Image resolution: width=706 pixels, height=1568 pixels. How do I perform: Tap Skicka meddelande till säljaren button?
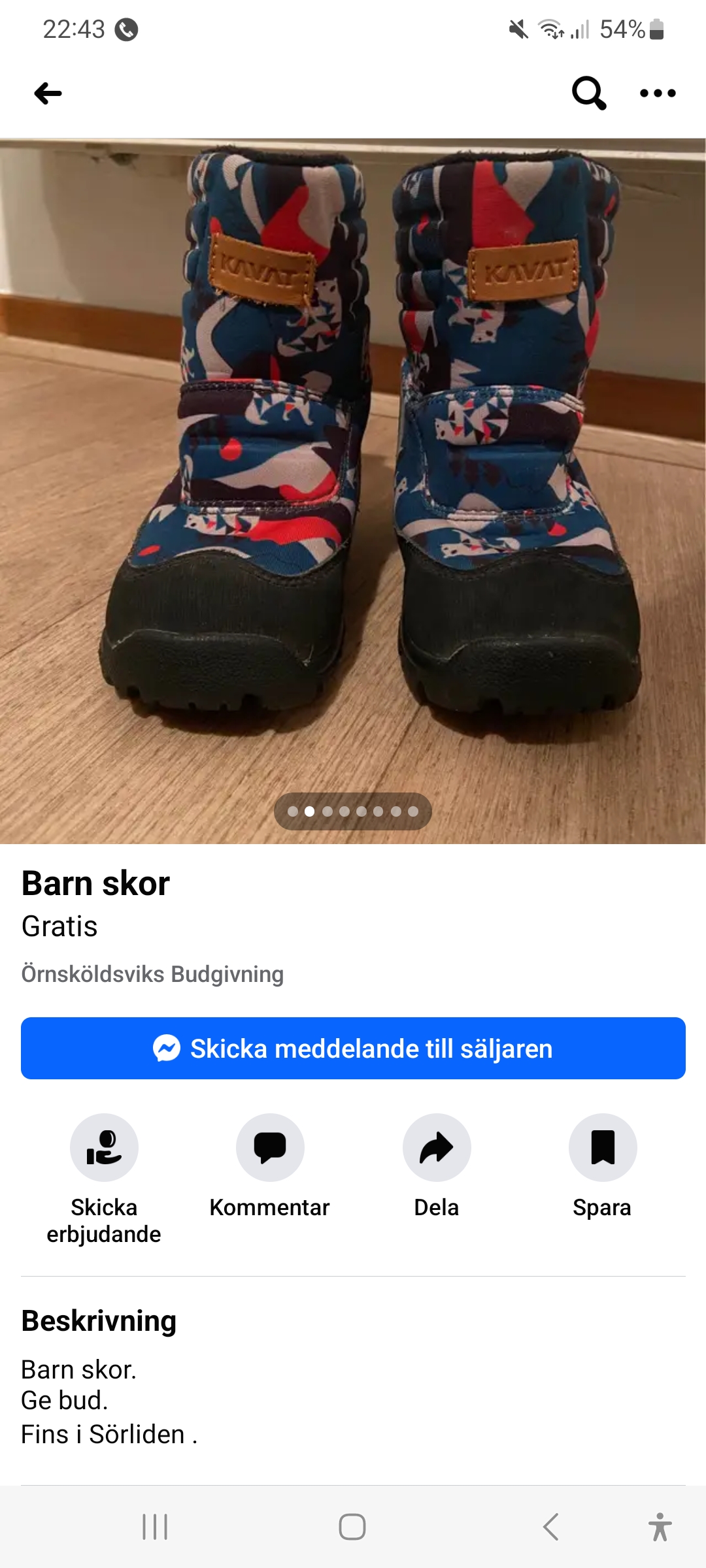353,1048
